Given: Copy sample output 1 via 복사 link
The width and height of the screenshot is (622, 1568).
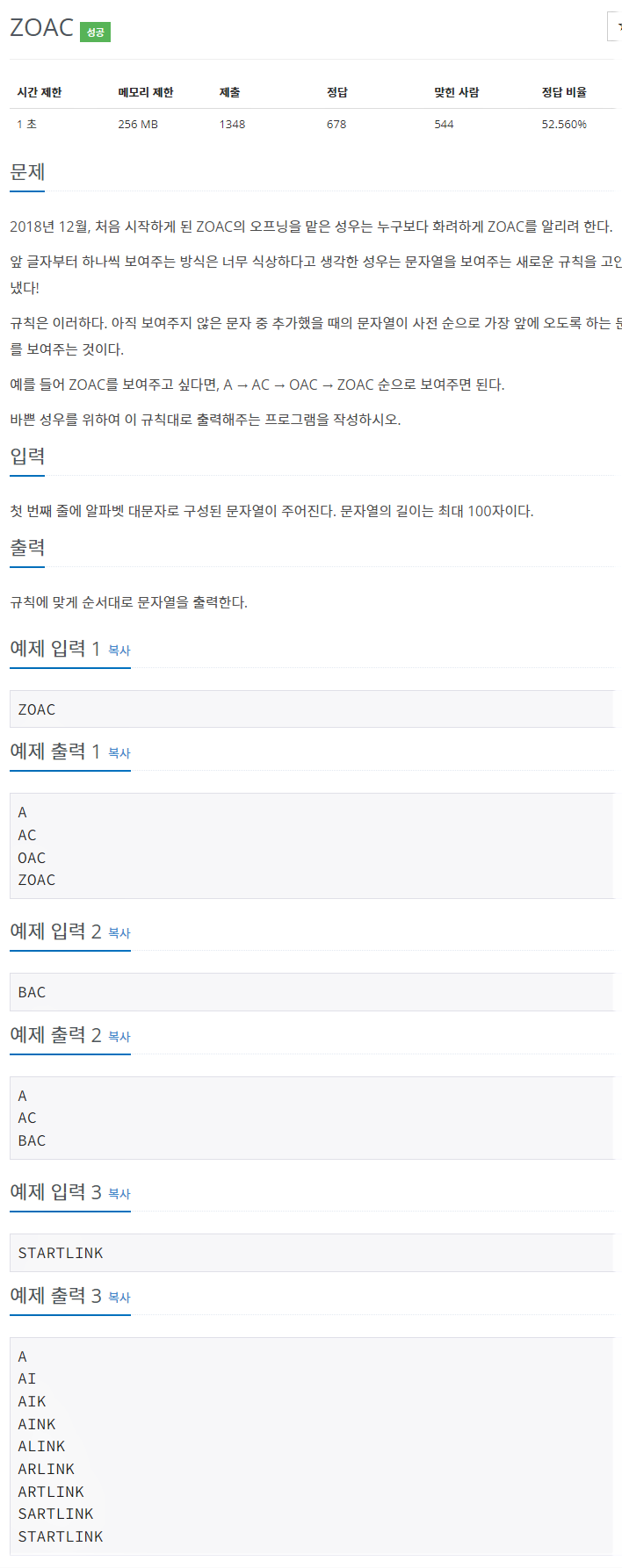Looking at the screenshot, I should [x=119, y=753].
